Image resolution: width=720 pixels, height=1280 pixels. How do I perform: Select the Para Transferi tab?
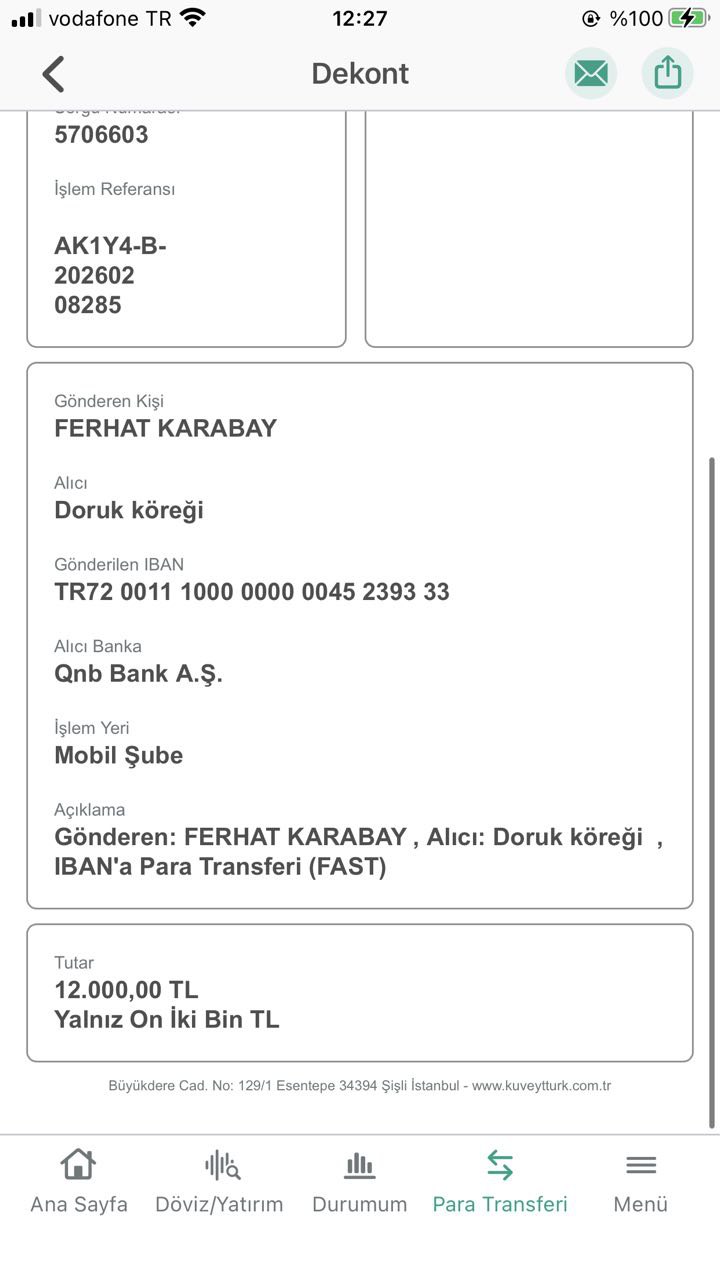click(x=500, y=1182)
